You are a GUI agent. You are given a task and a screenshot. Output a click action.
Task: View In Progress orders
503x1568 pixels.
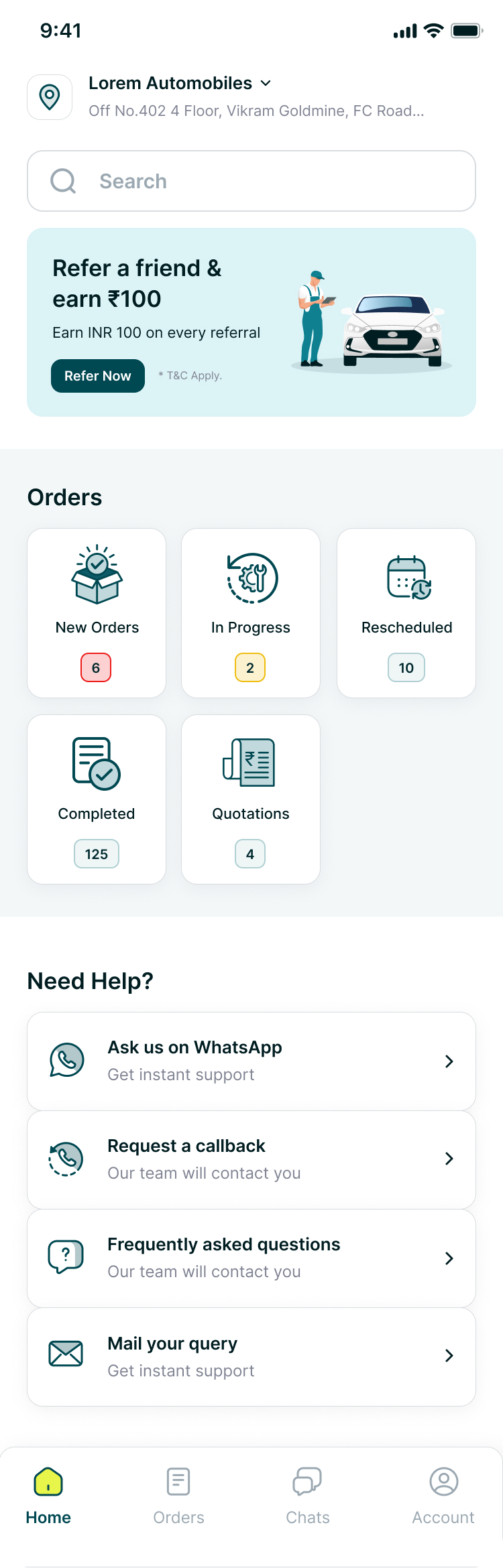pyautogui.click(x=251, y=613)
